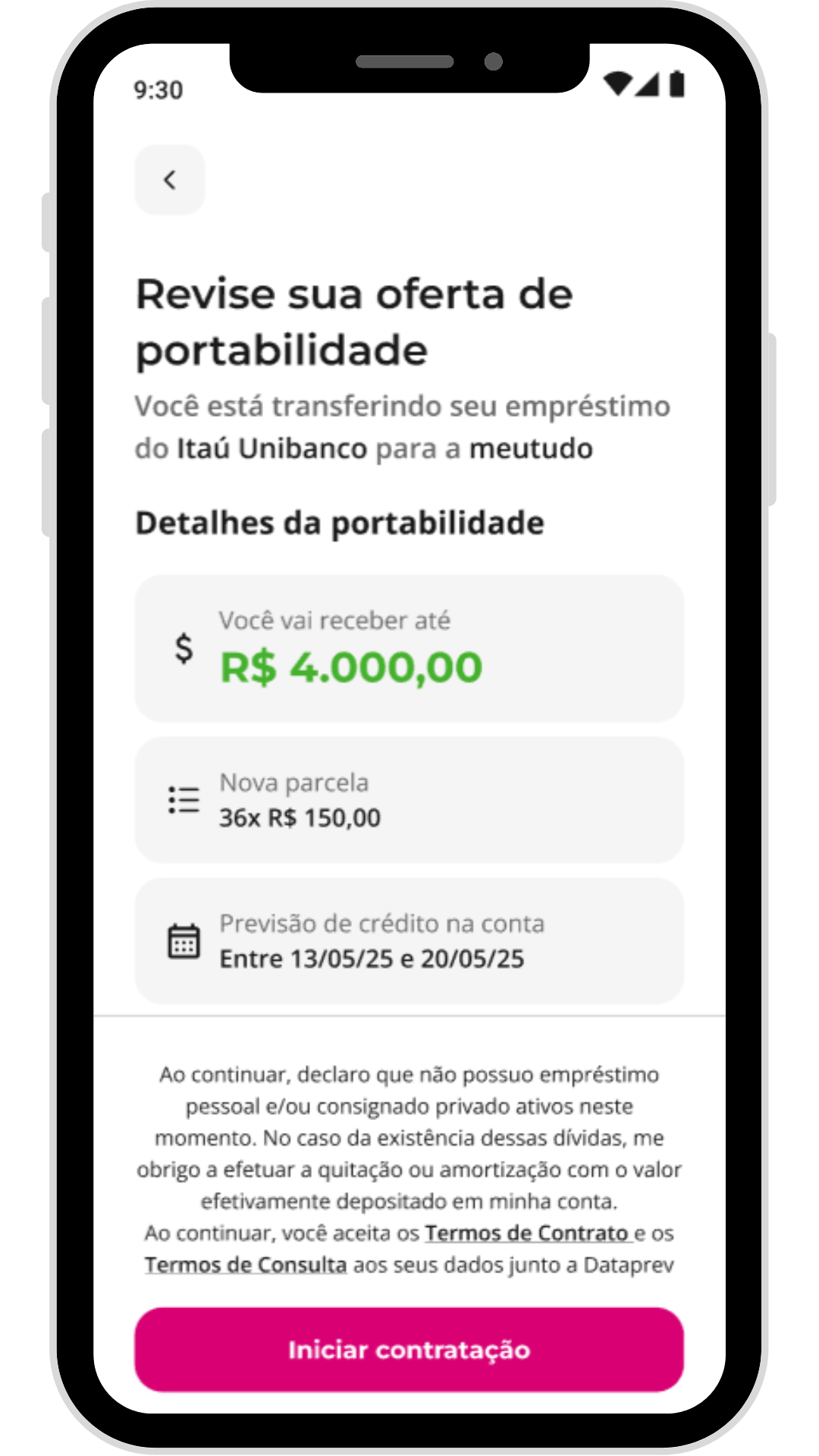Tap the 9:30 clock in status bar
This screenshot has width=819, height=1456.
tap(158, 89)
